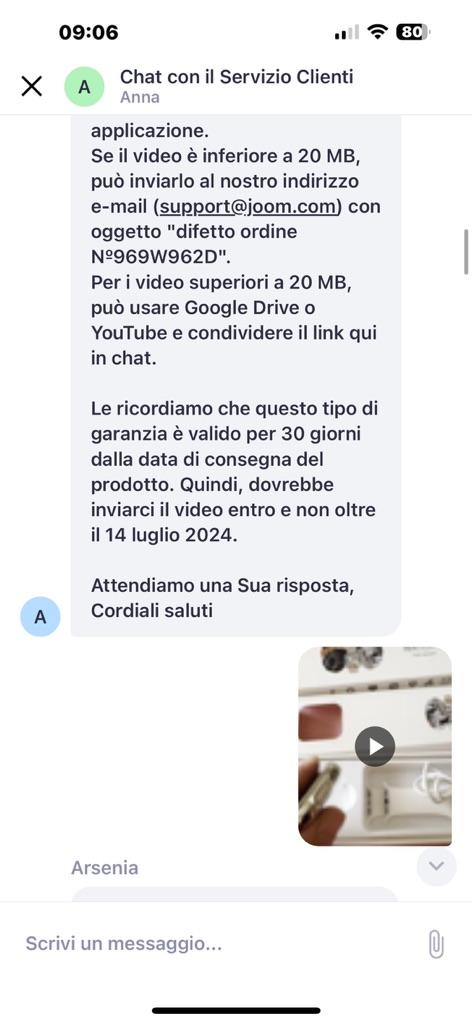Jump to latest messages with the down chevron

436,867
